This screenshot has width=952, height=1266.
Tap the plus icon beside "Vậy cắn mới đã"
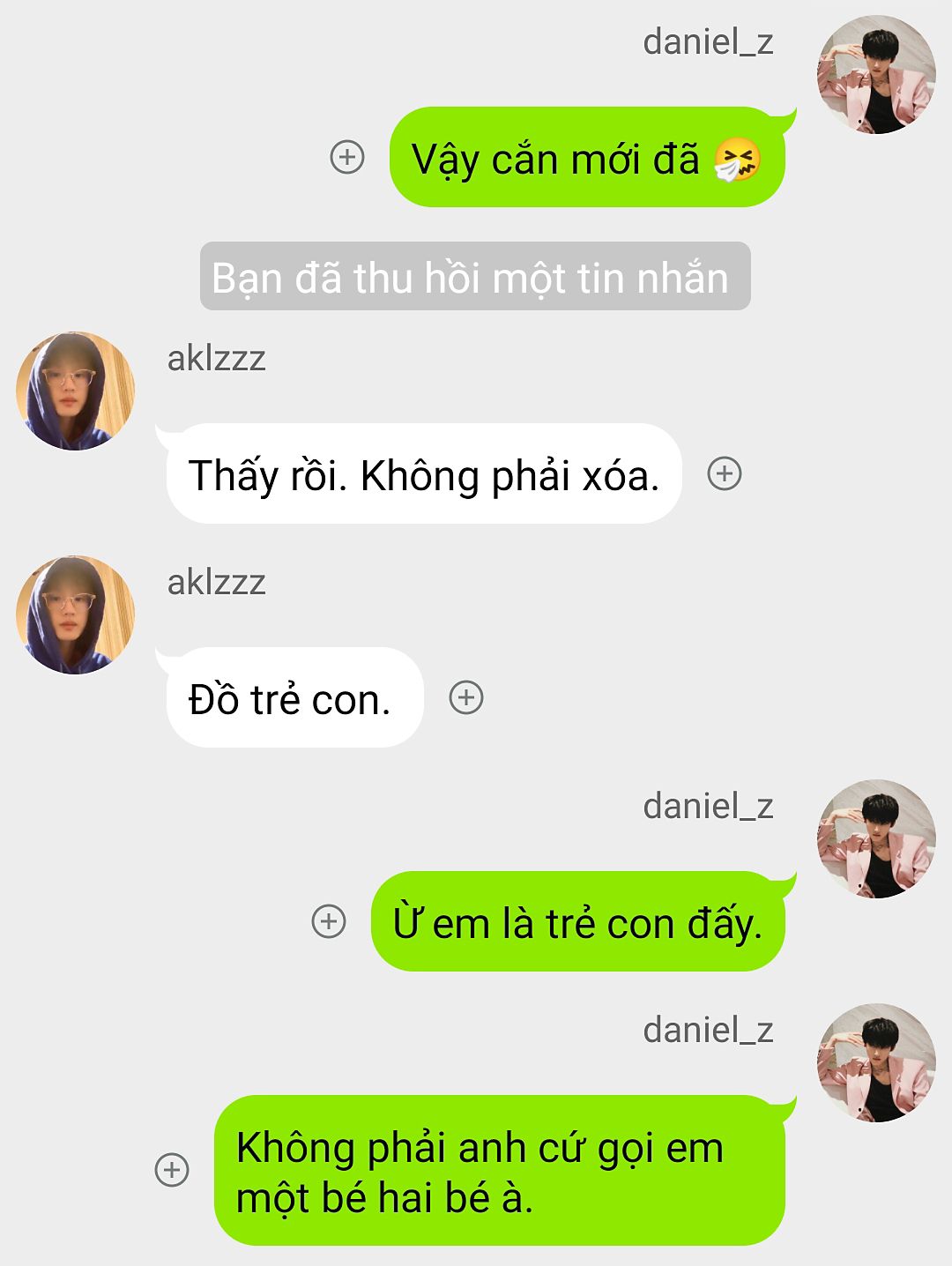(x=347, y=157)
